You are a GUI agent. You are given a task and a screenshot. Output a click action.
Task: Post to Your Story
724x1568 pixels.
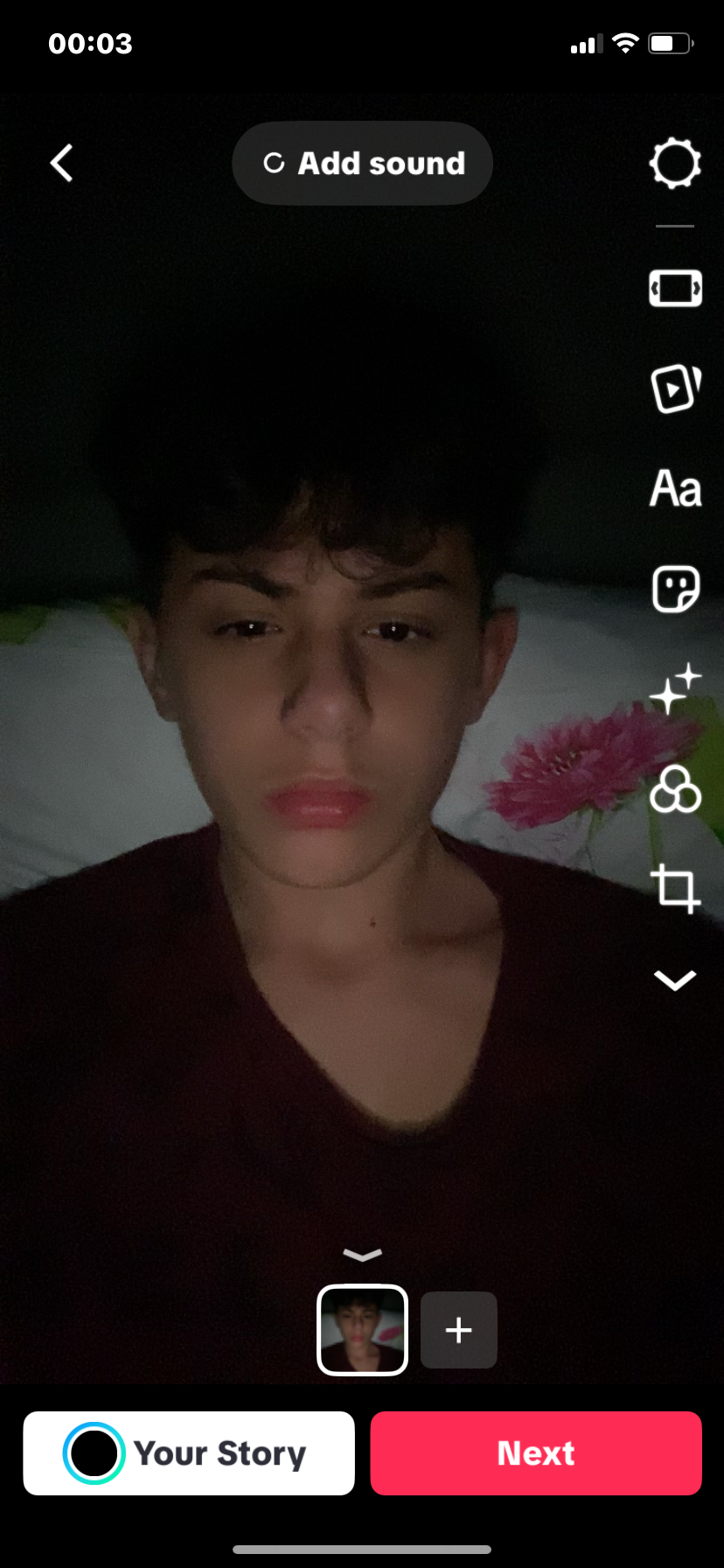click(x=189, y=1453)
